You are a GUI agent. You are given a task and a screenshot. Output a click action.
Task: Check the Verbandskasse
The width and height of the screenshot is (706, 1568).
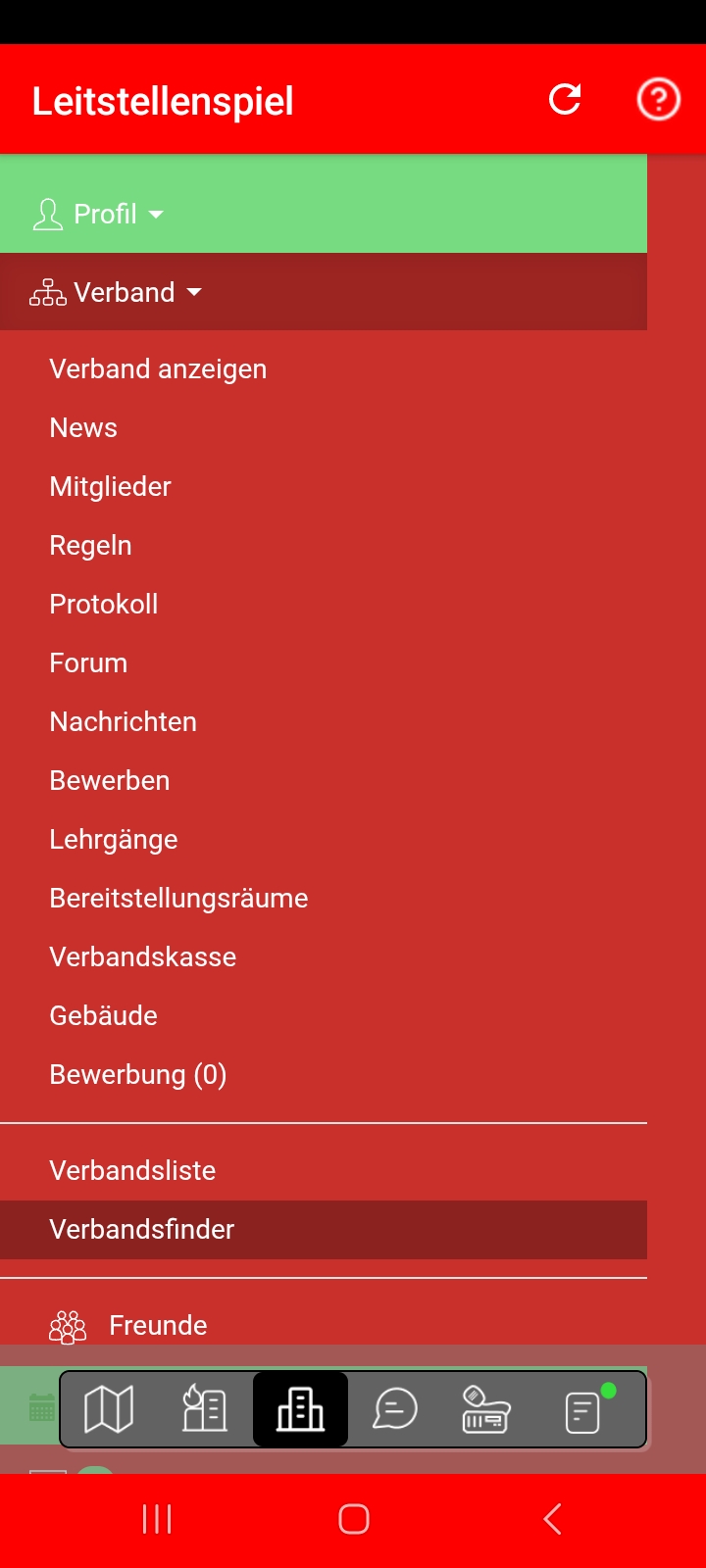click(x=142, y=957)
